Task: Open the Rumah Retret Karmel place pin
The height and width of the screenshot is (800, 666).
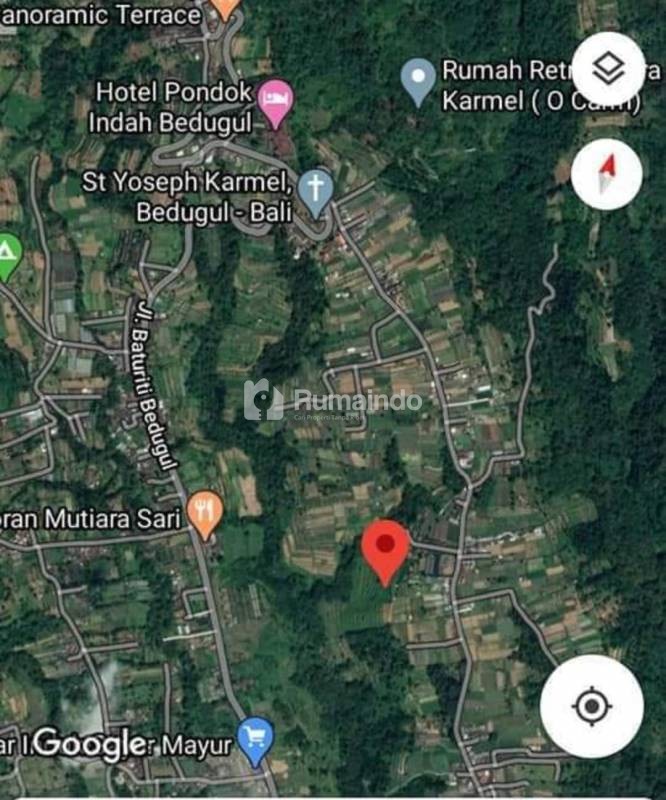Action: (418, 79)
